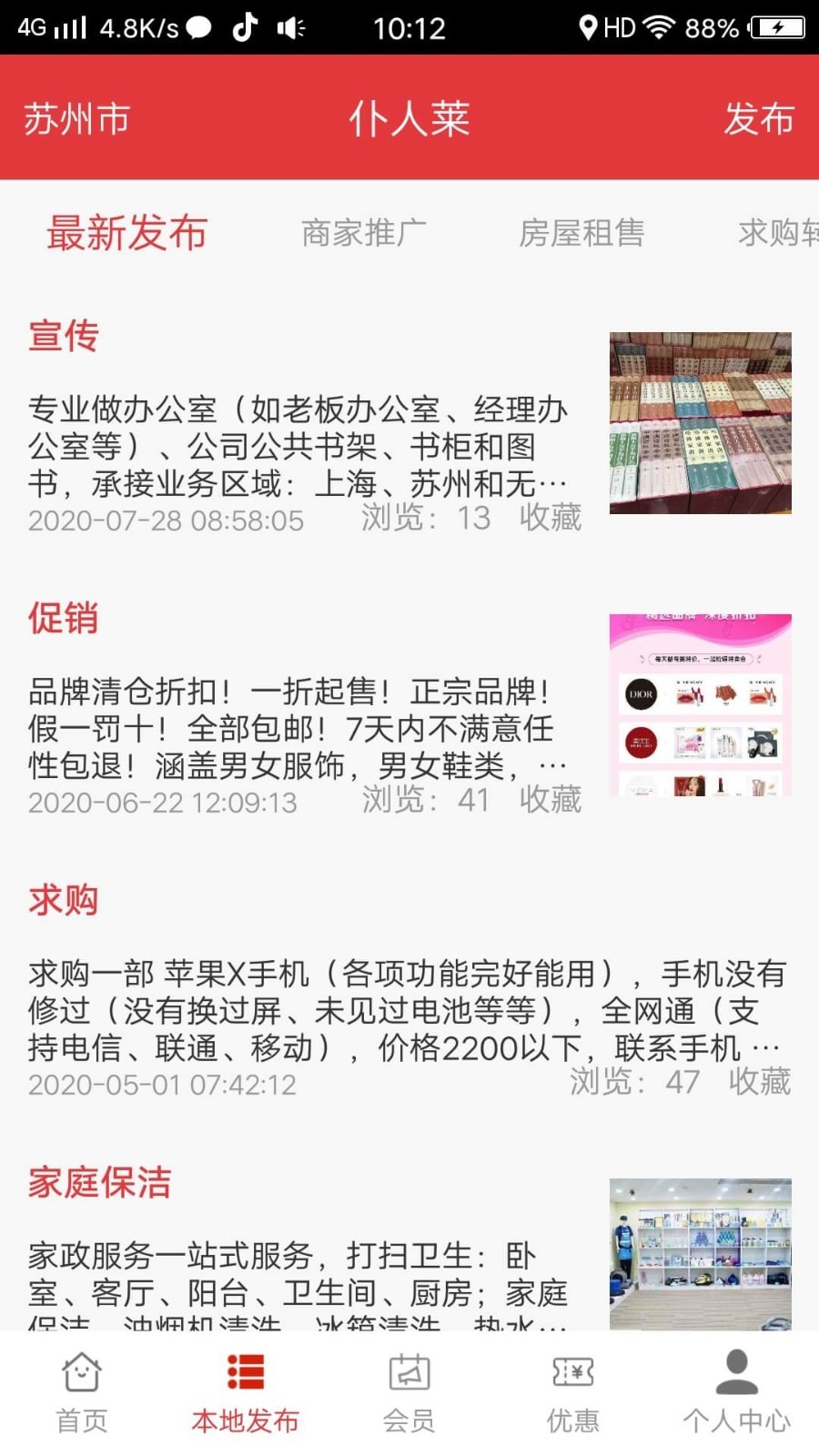Save the 促销 post via 收藏
The image size is (819, 1456).
coord(550,800)
